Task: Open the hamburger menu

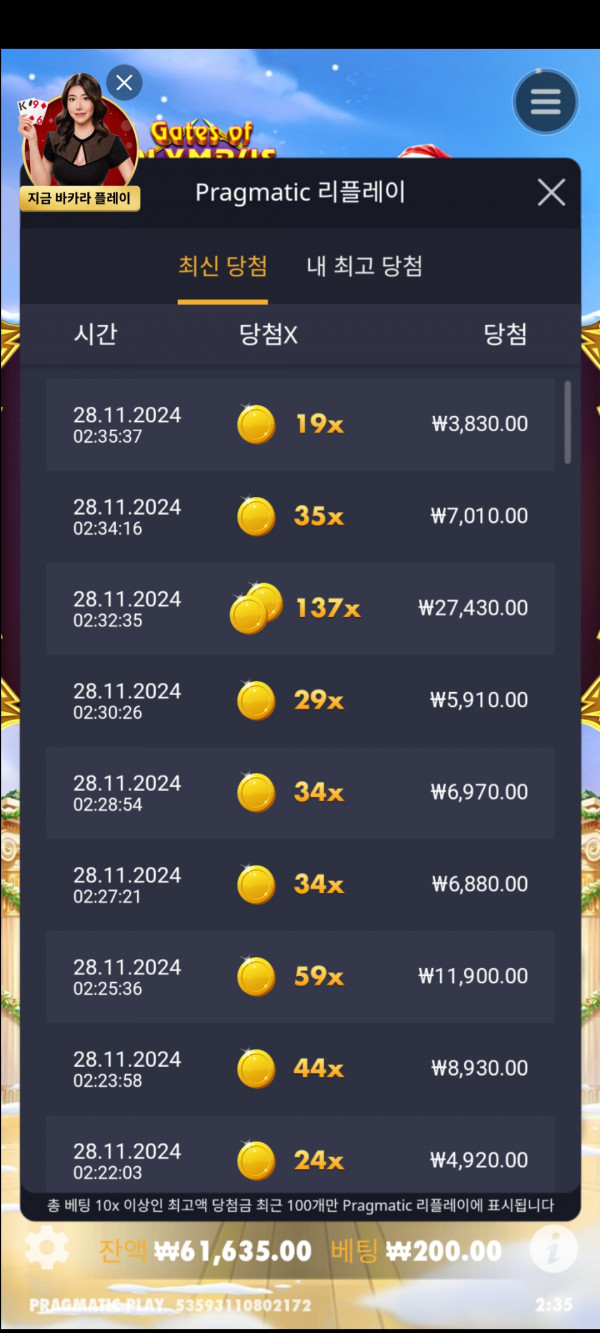Action: tap(545, 102)
